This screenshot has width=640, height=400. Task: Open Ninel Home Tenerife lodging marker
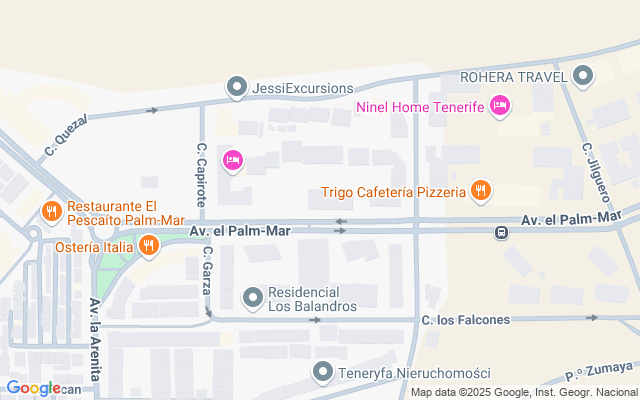(x=501, y=106)
